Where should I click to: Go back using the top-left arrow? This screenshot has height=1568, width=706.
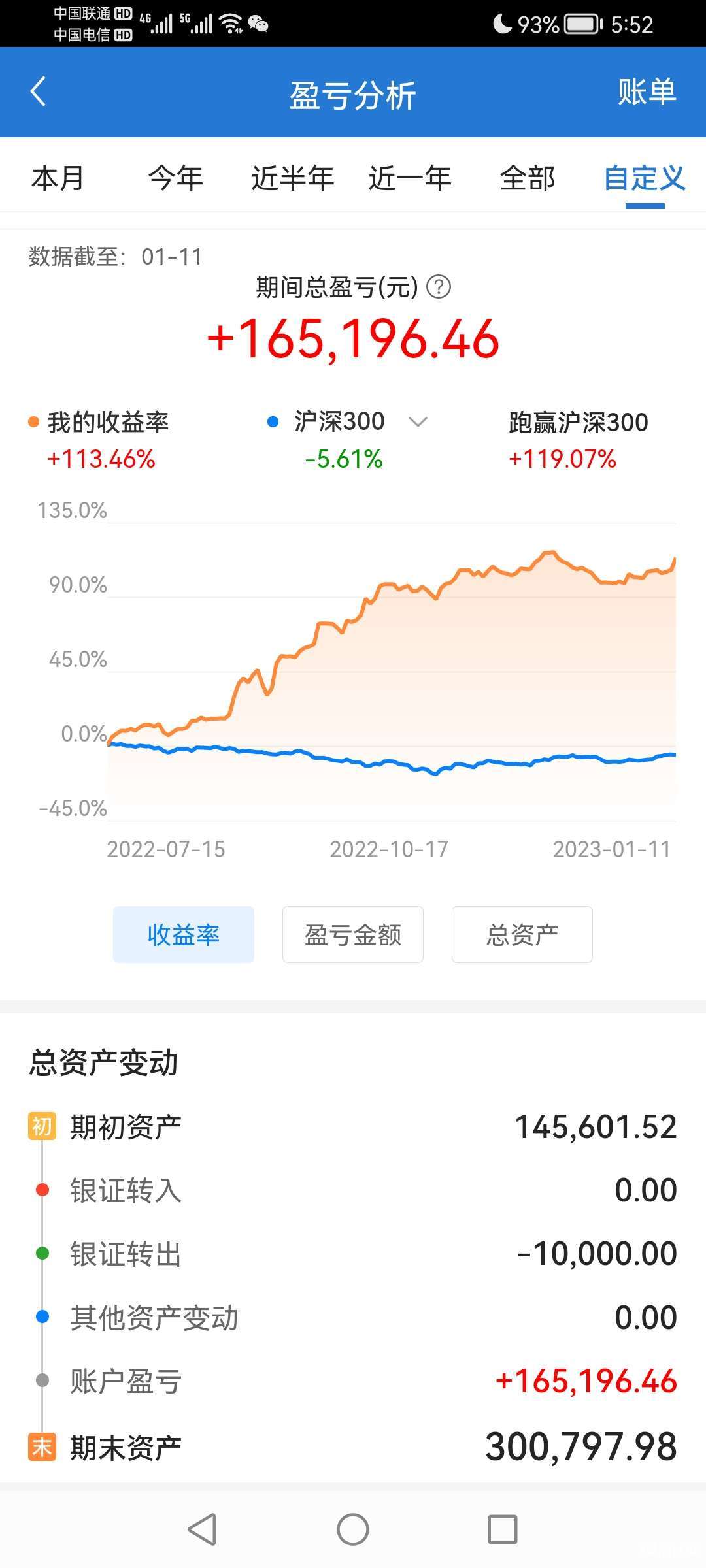pyautogui.click(x=39, y=91)
